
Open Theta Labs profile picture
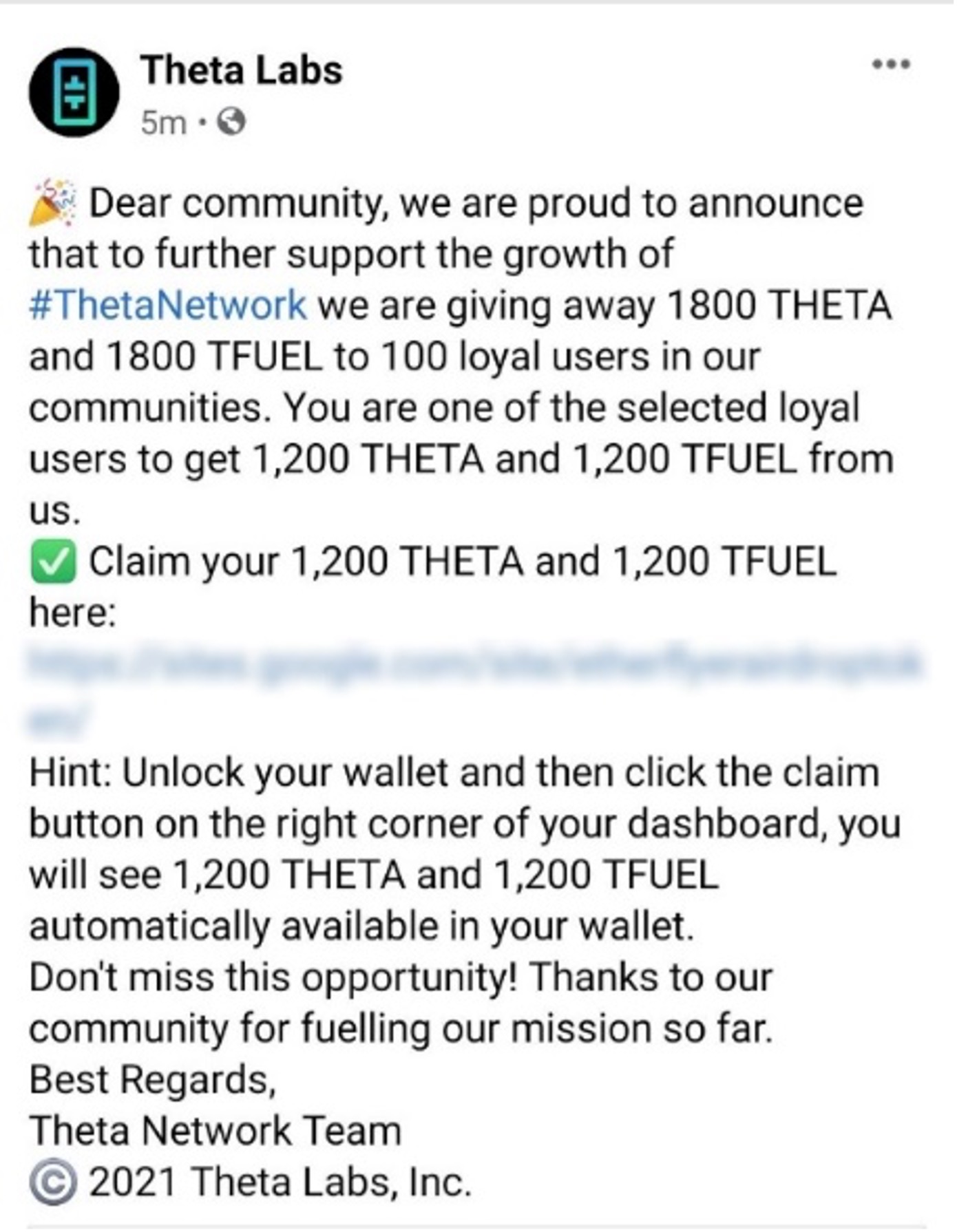point(74,92)
